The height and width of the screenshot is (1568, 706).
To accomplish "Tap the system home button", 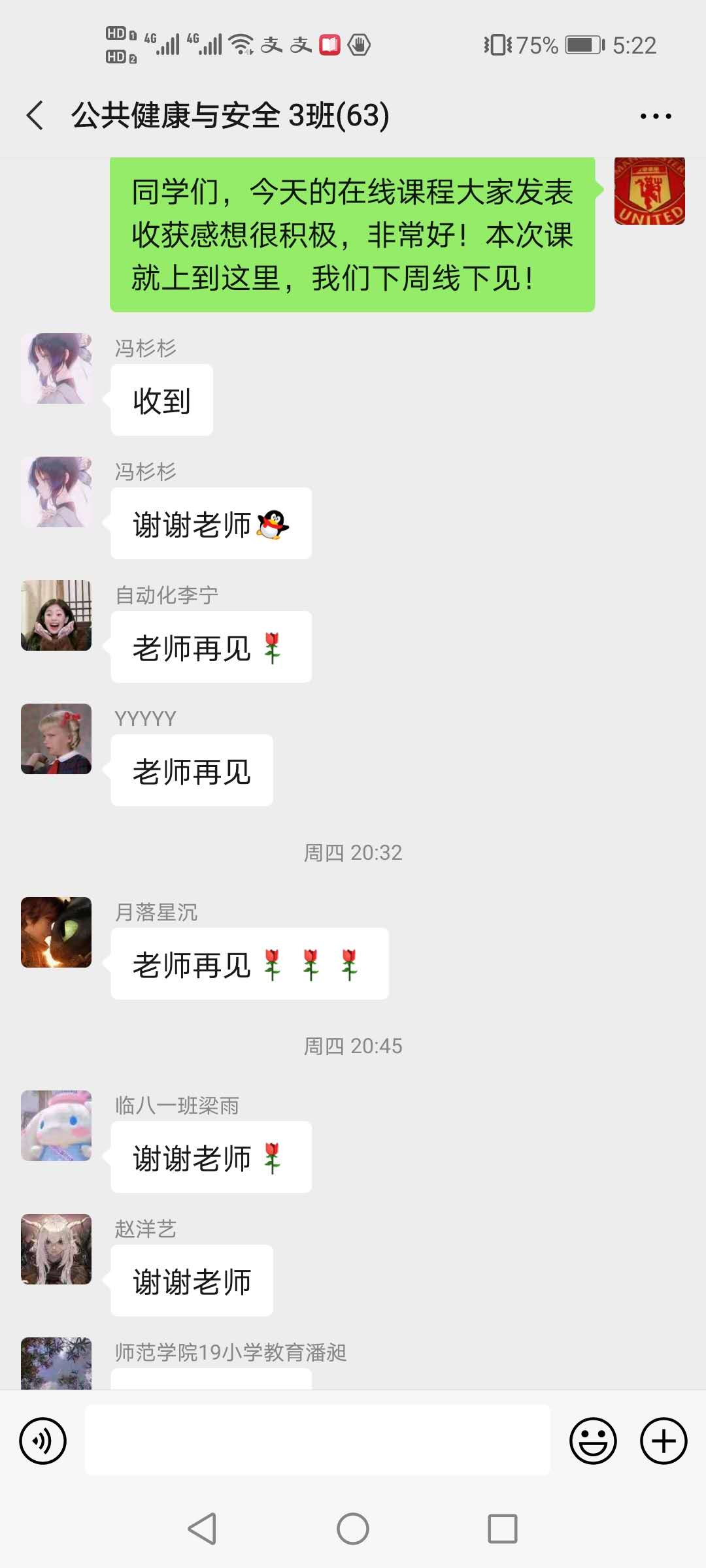I will point(353,1529).
